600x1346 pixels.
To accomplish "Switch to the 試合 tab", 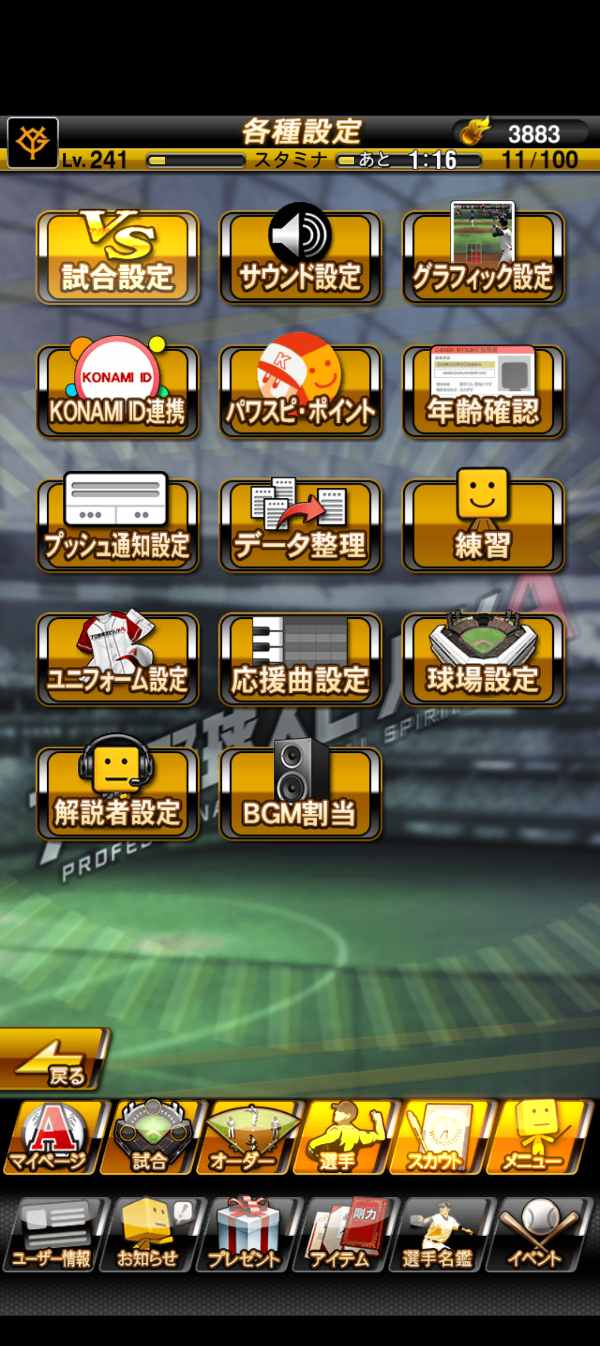I will click(x=150, y=1137).
